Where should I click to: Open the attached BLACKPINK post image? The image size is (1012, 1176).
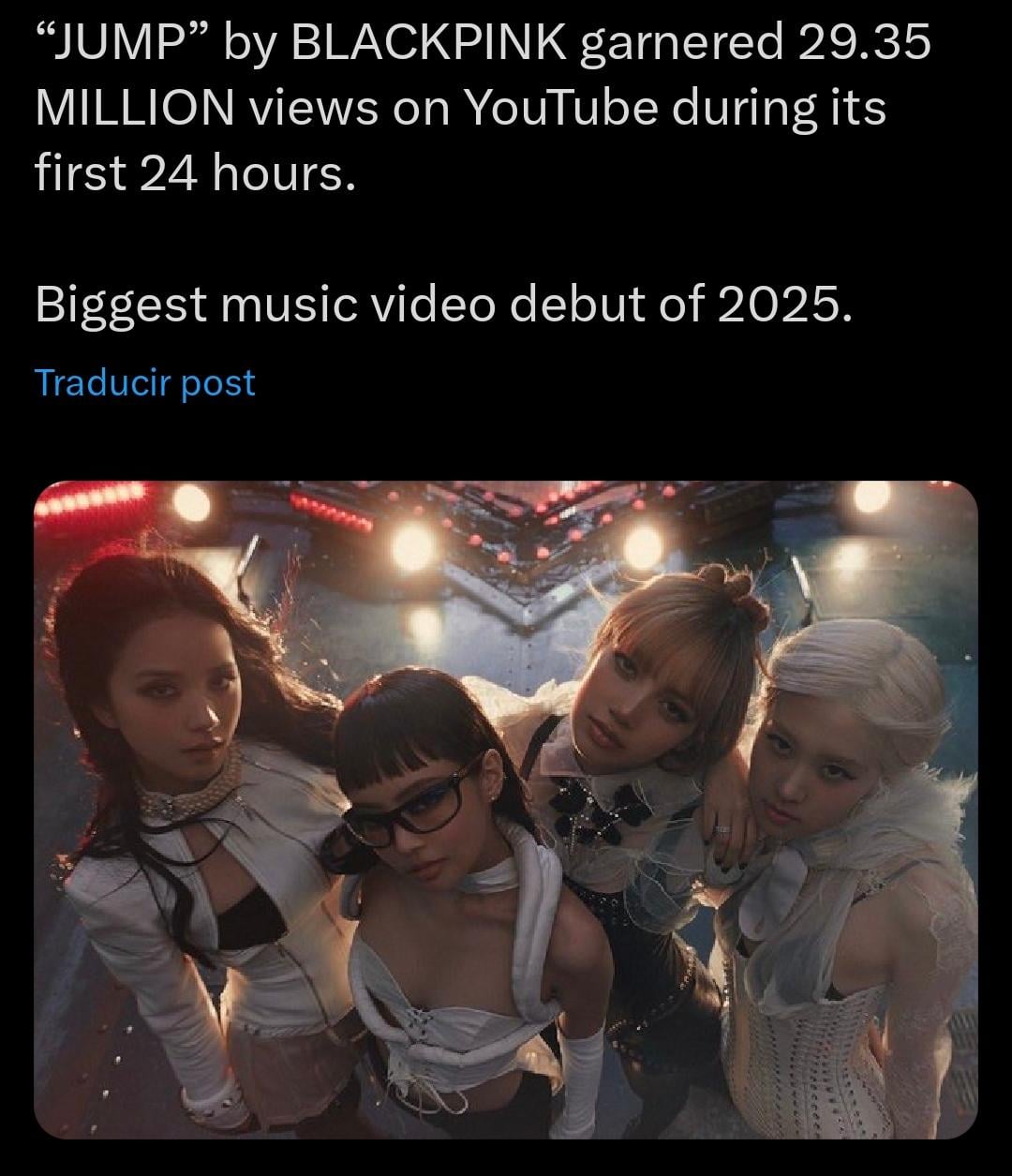tap(506, 810)
